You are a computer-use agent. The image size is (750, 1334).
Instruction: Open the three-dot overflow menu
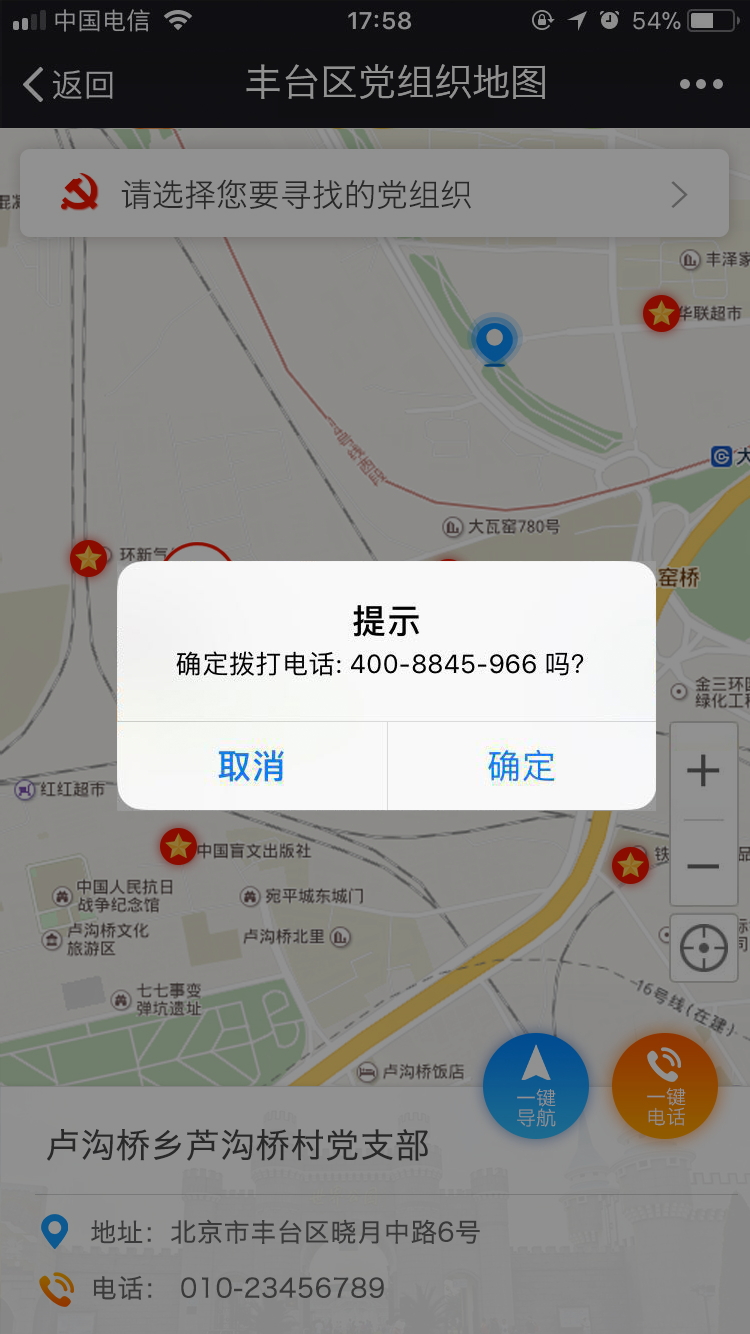tap(701, 85)
